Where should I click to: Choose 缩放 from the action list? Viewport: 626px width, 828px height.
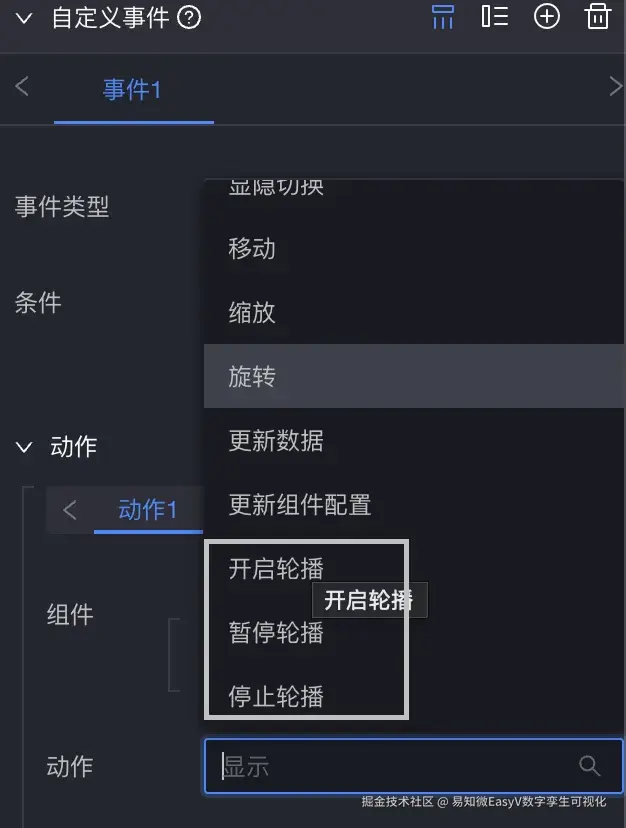click(x=252, y=312)
